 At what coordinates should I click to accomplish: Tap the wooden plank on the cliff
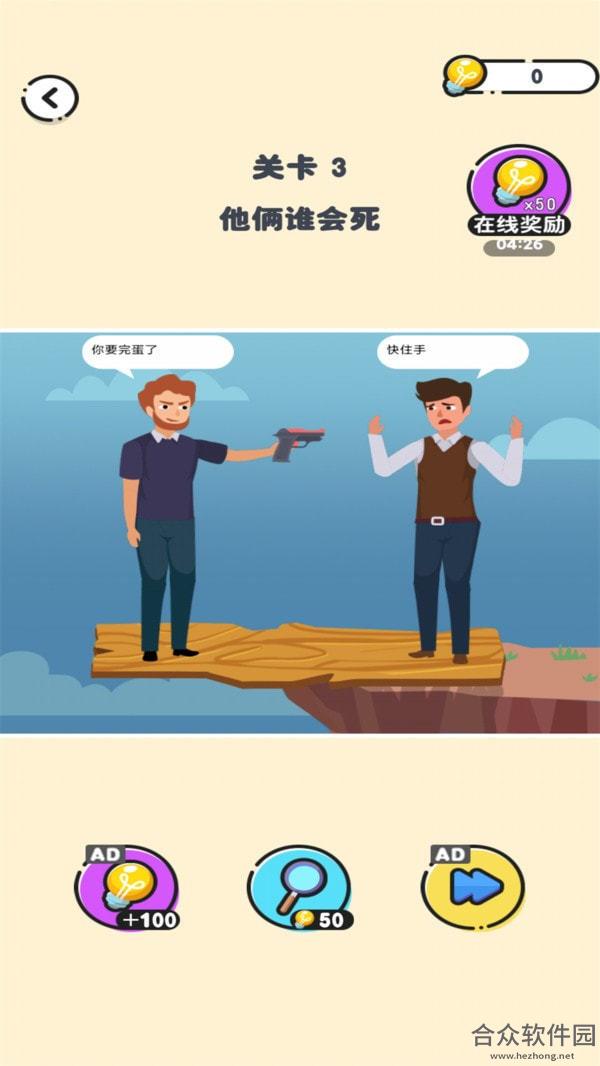pos(298,654)
